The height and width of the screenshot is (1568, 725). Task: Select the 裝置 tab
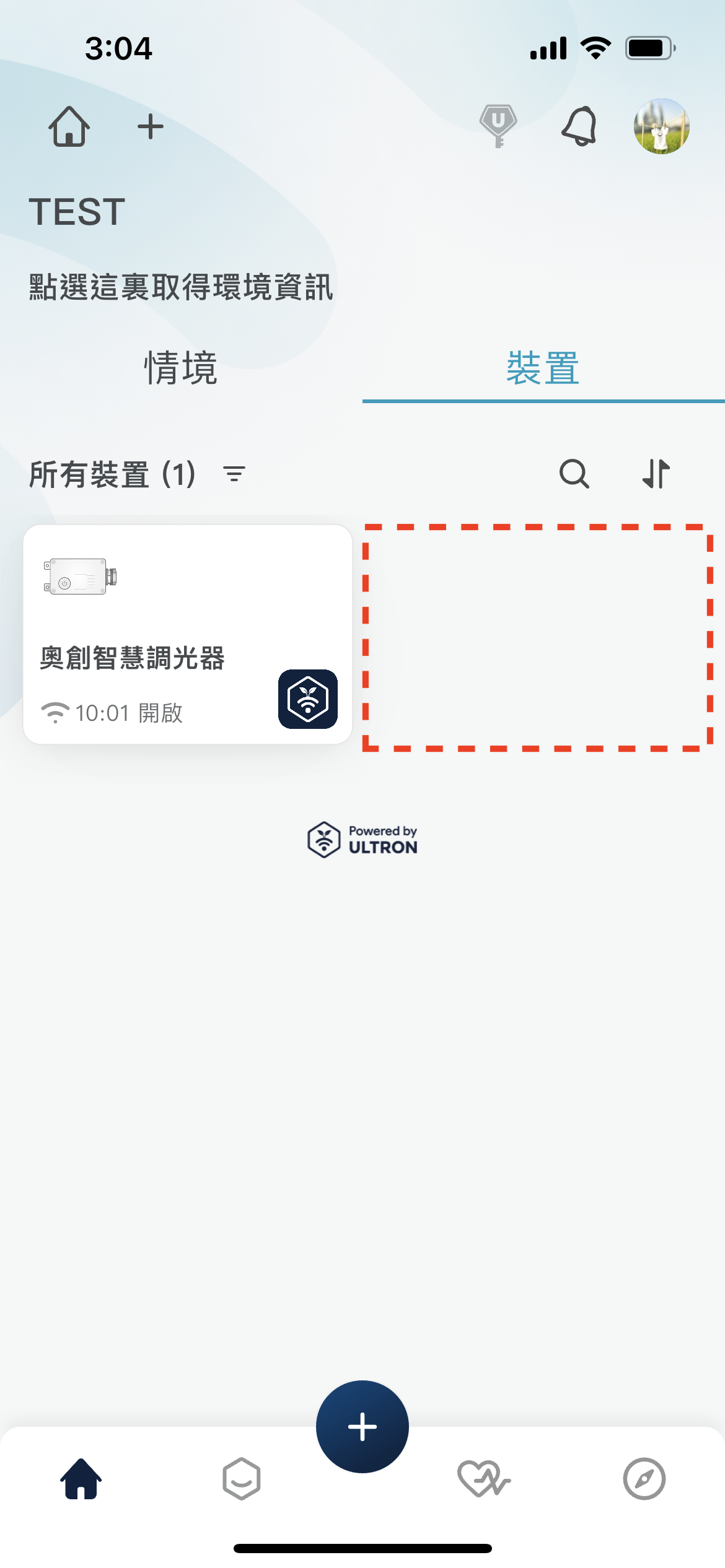coord(543,368)
